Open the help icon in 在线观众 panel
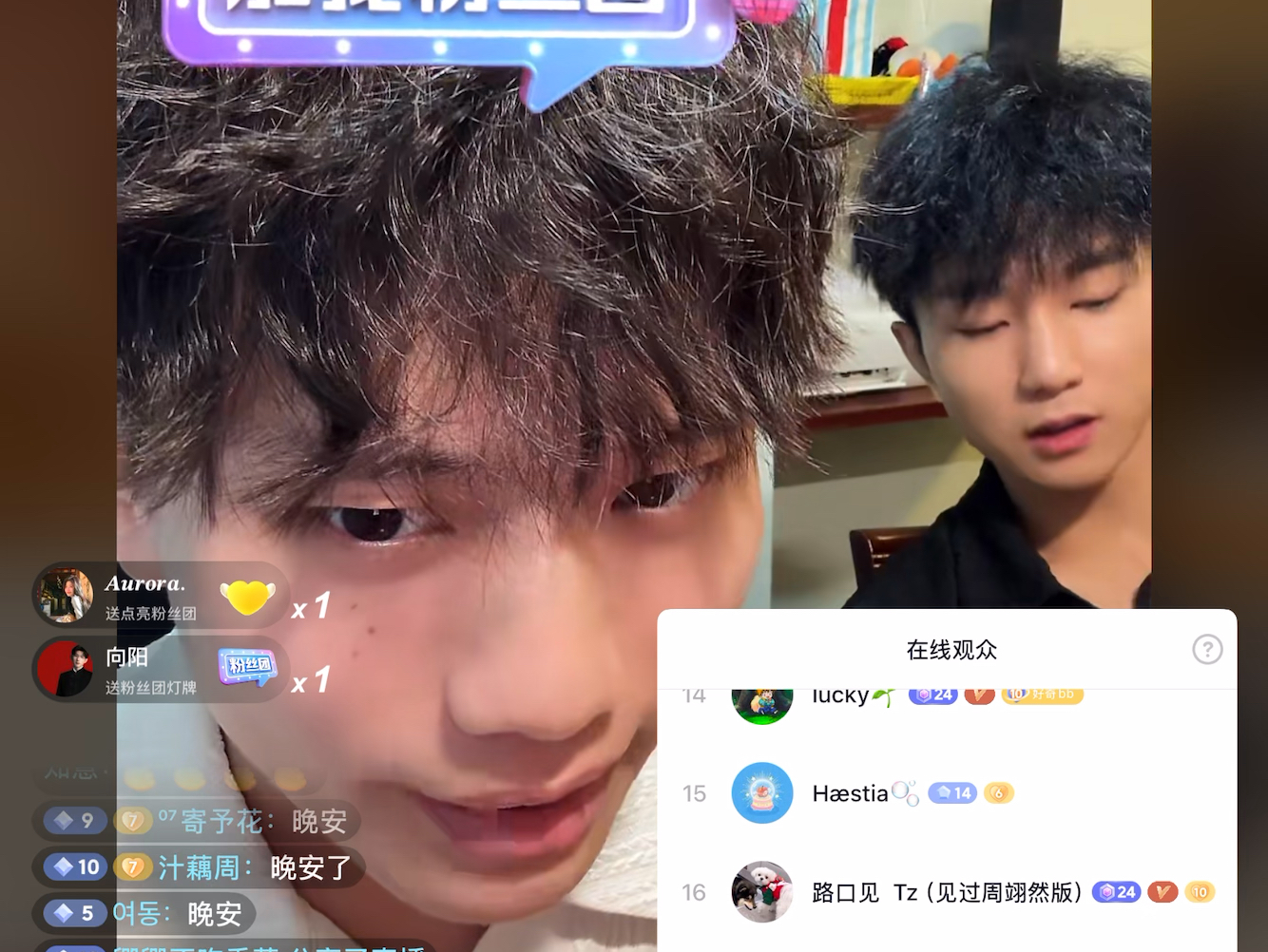The width and height of the screenshot is (1268, 952). [1207, 650]
